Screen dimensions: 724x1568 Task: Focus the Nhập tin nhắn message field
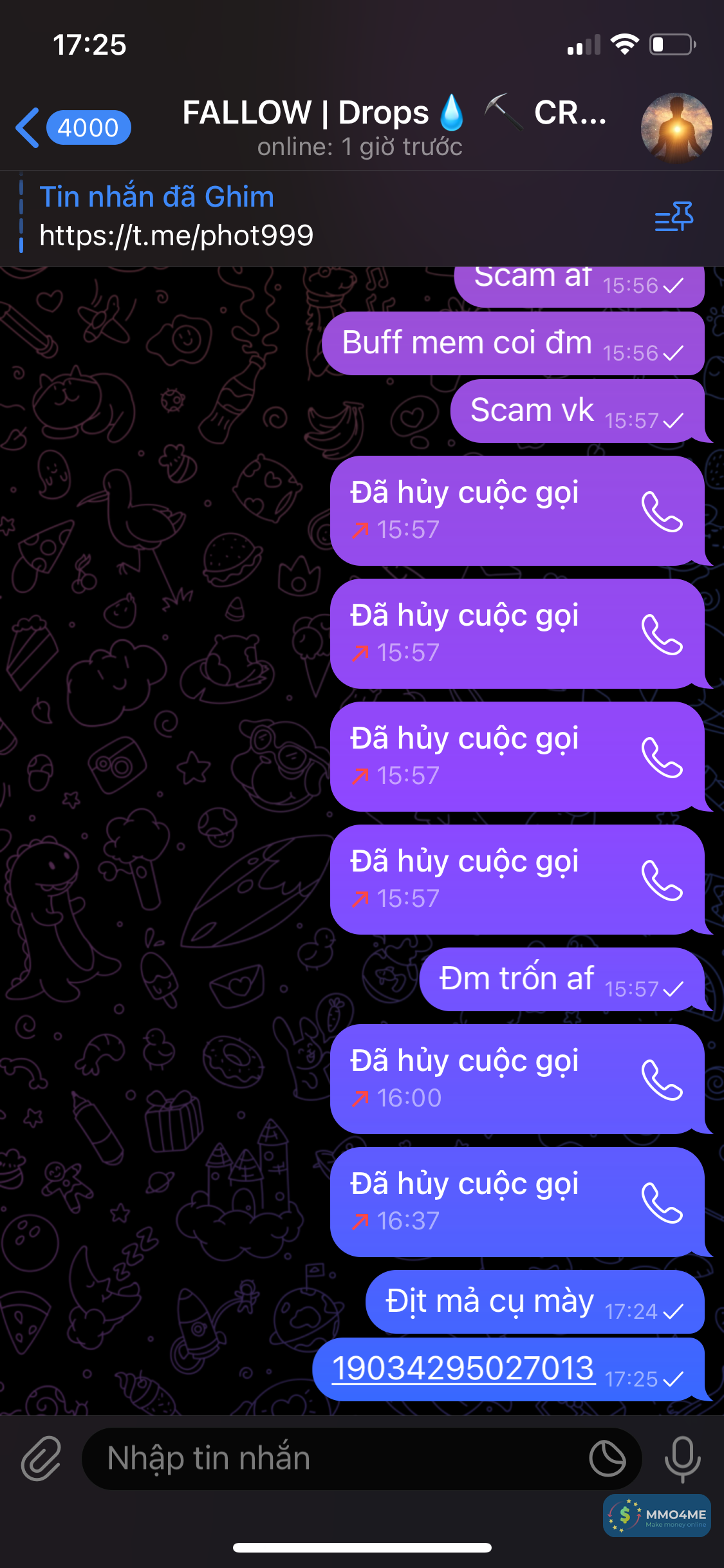[x=335, y=1459]
